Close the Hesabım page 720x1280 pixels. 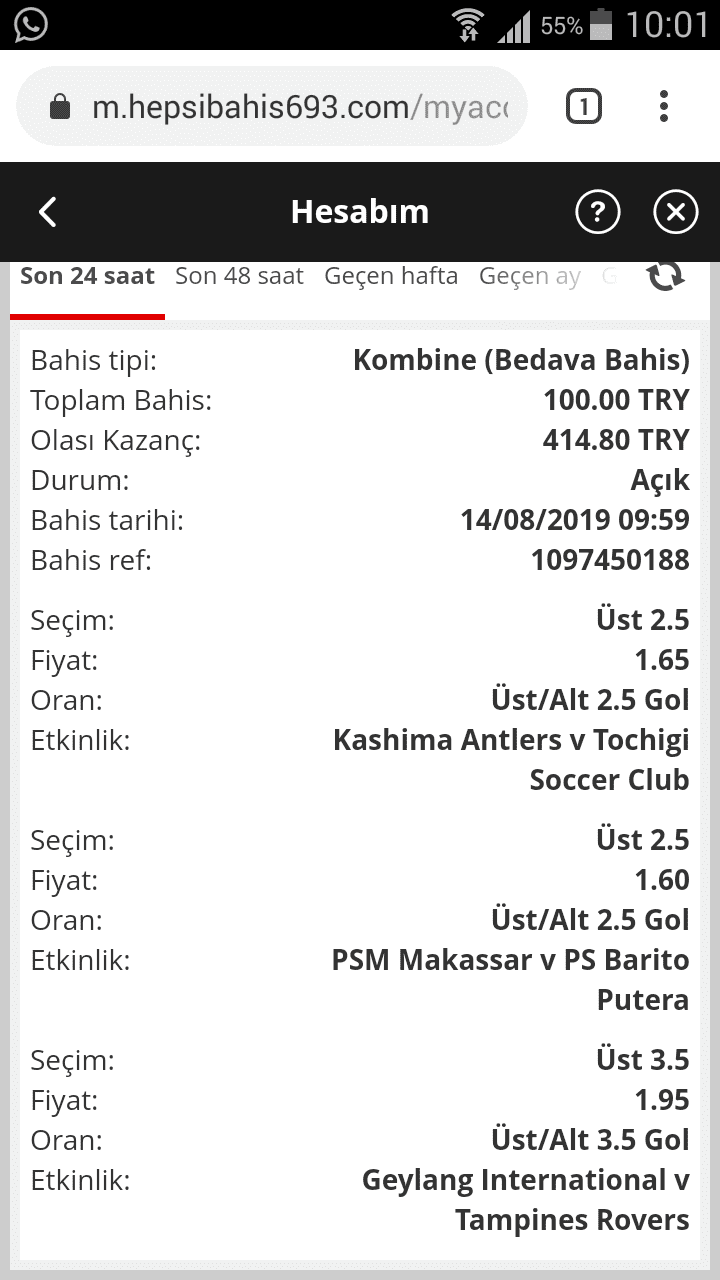pyautogui.click(x=675, y=212)
